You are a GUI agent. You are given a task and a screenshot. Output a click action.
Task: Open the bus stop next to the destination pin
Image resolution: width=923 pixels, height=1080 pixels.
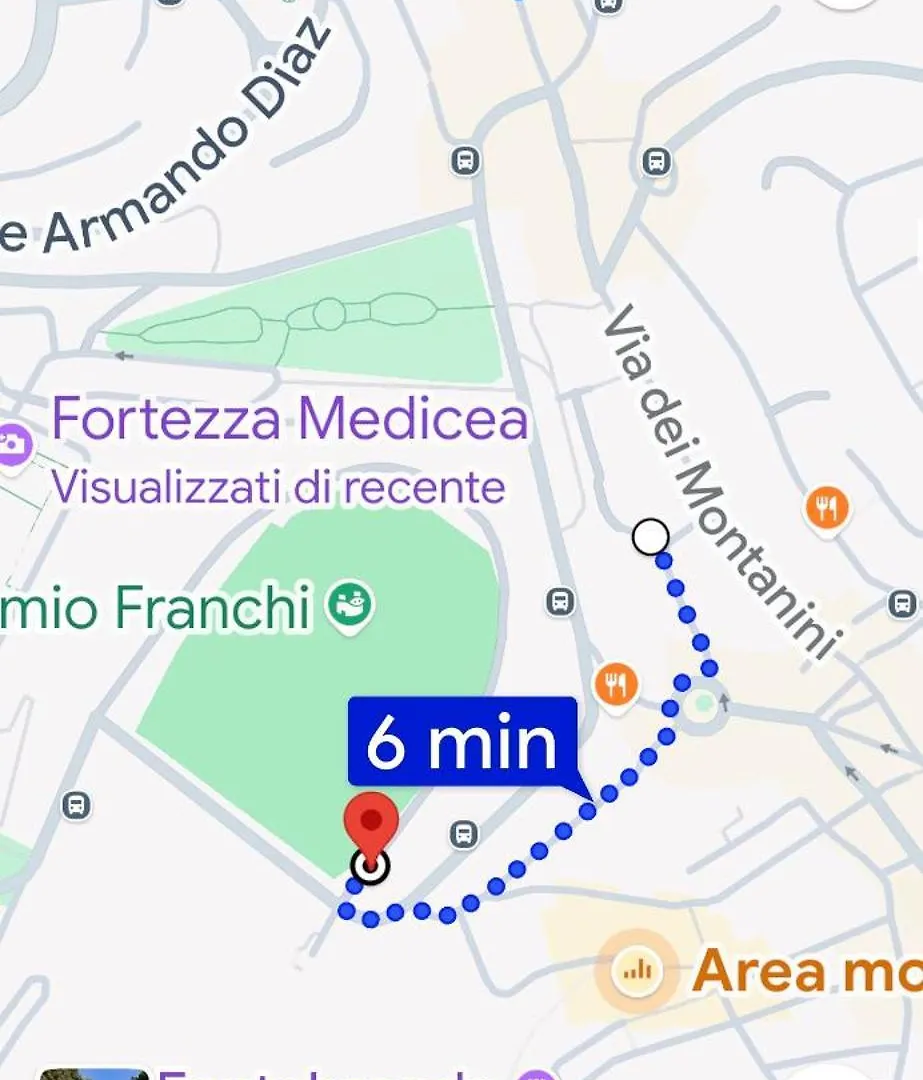tap(462, 834)
